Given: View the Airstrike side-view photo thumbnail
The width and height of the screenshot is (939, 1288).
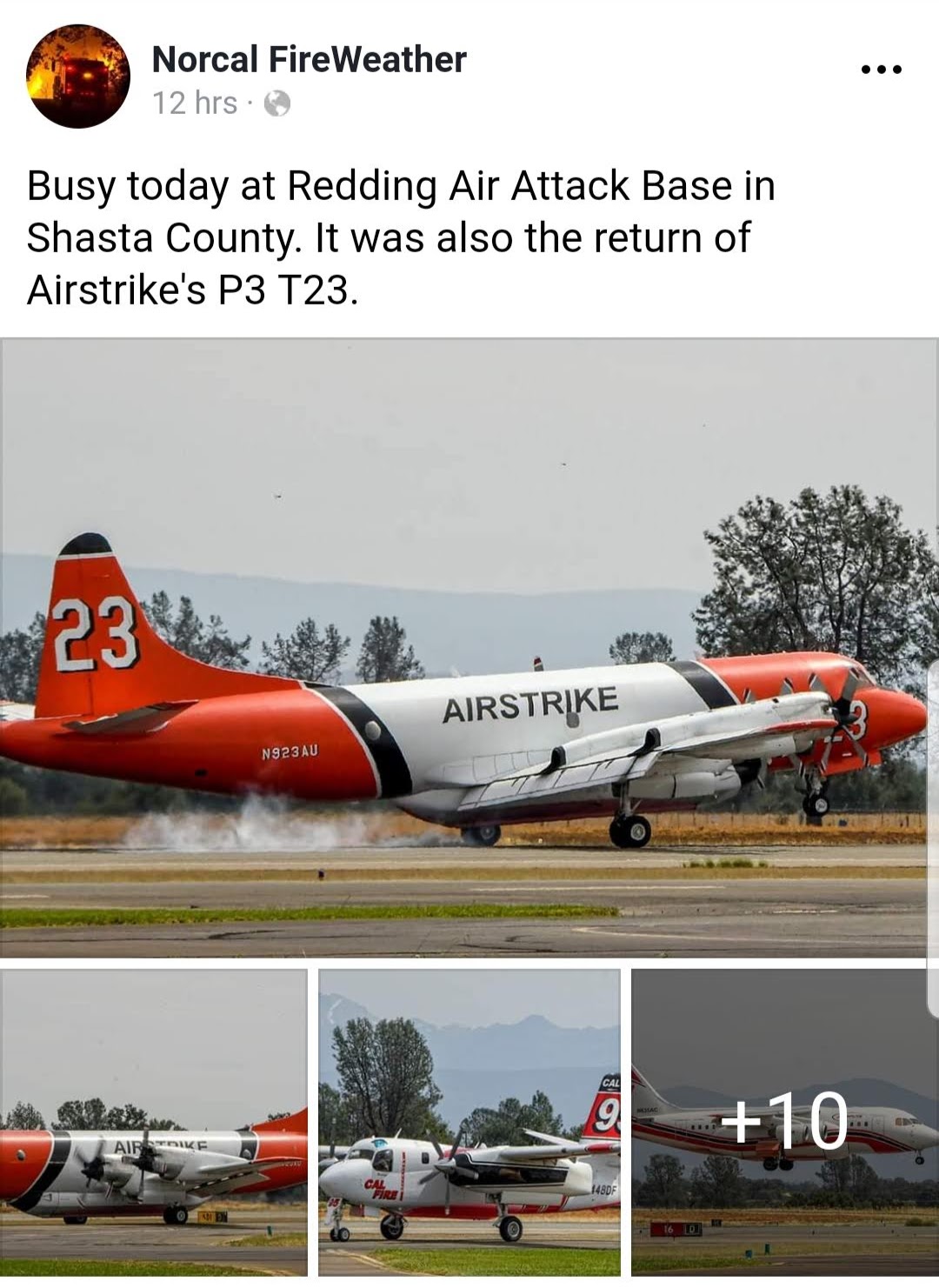Looking at the screenshot, I should click(154, 1122).
